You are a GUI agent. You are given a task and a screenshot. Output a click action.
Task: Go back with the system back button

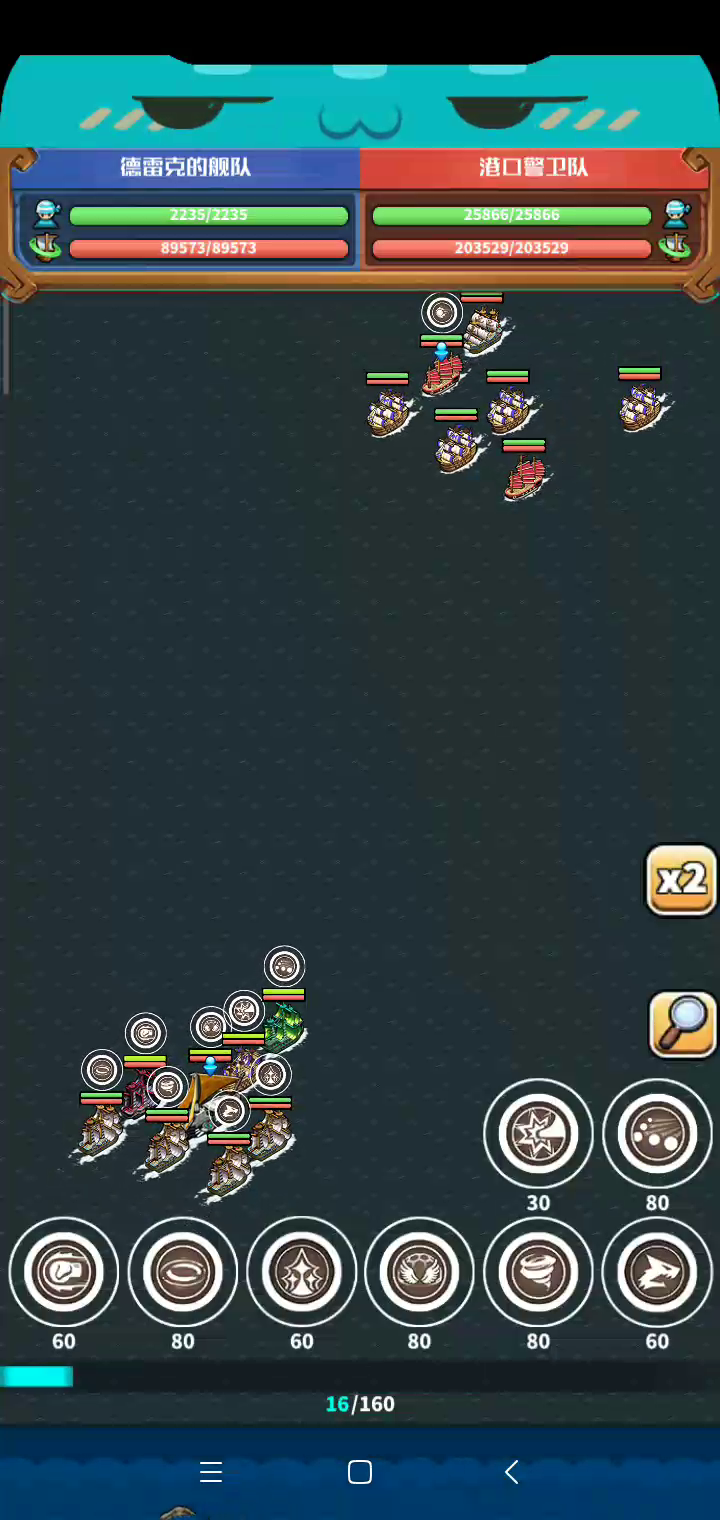point(511,1472)
